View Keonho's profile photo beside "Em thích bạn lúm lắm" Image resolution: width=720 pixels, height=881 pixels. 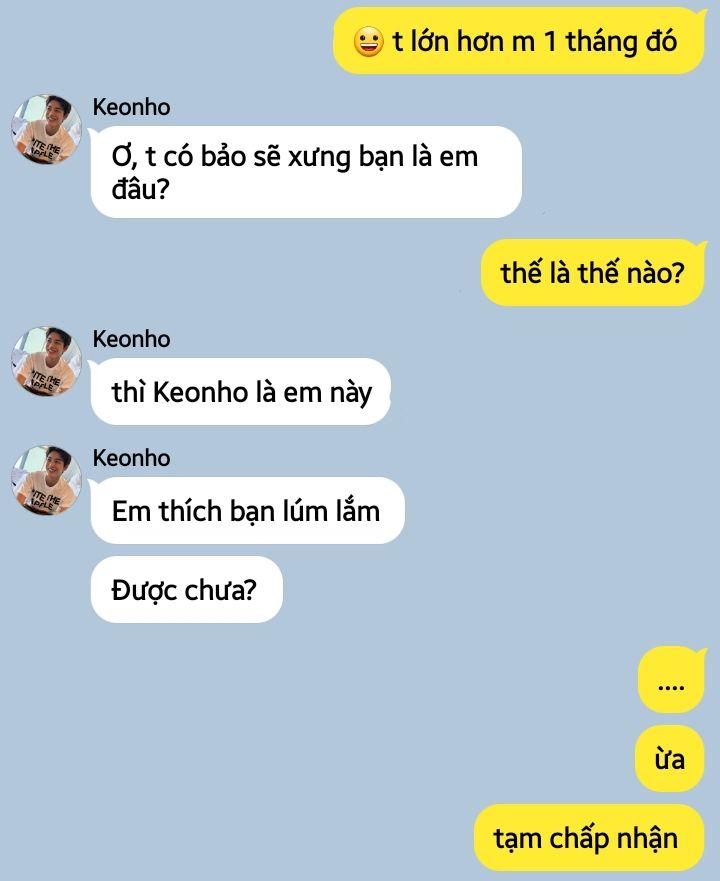pyautogui.click(x=46, y=480)
